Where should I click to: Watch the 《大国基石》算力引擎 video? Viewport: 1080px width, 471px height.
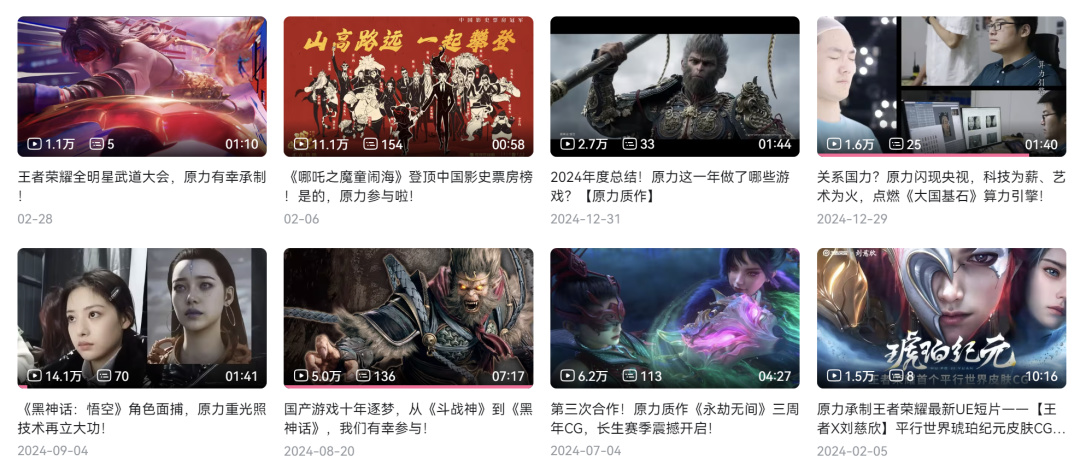pyautogui.click(x=941, y=86)
